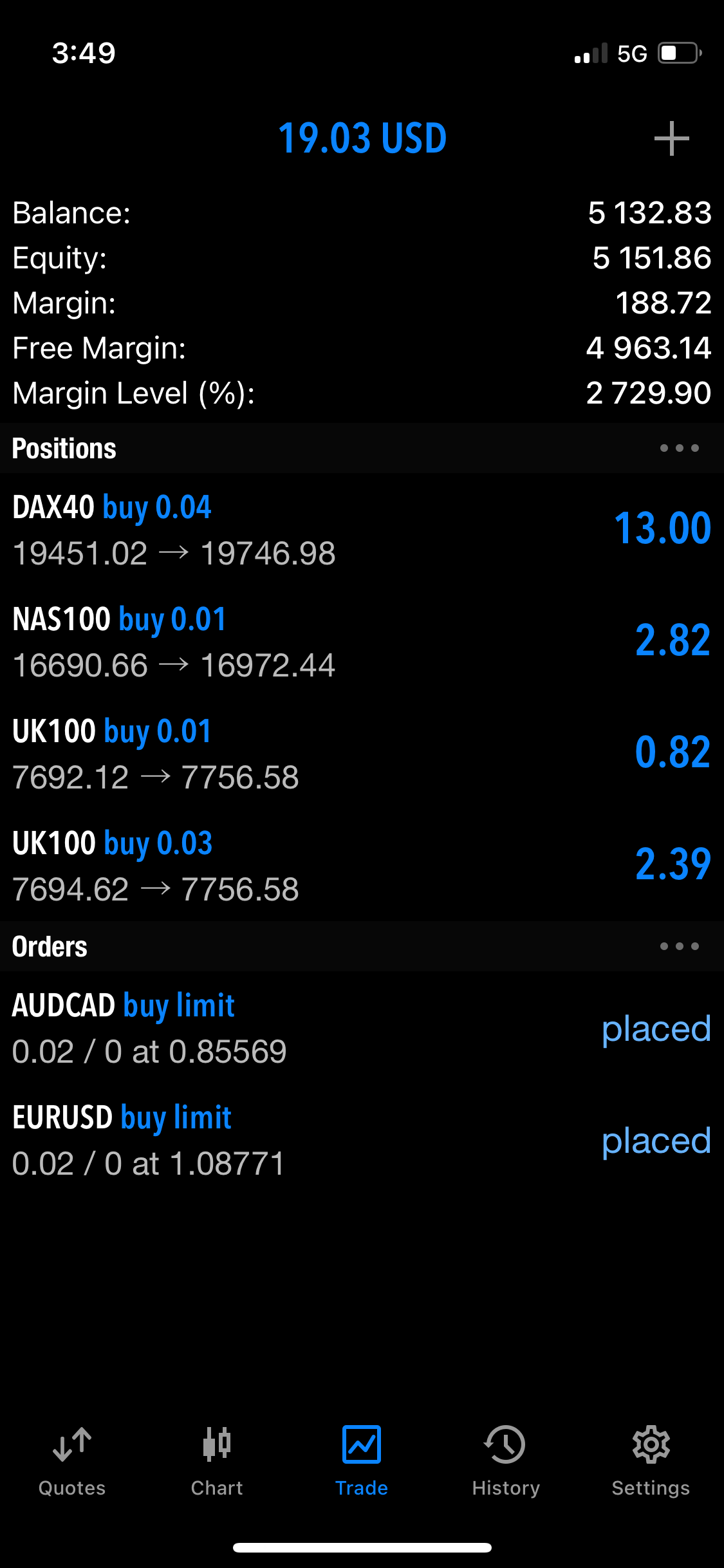This screenshot has width=724, height=1568.
Task: Open the Orders three-dot menu
Action: pyautogui.click(x=679, y=946)
